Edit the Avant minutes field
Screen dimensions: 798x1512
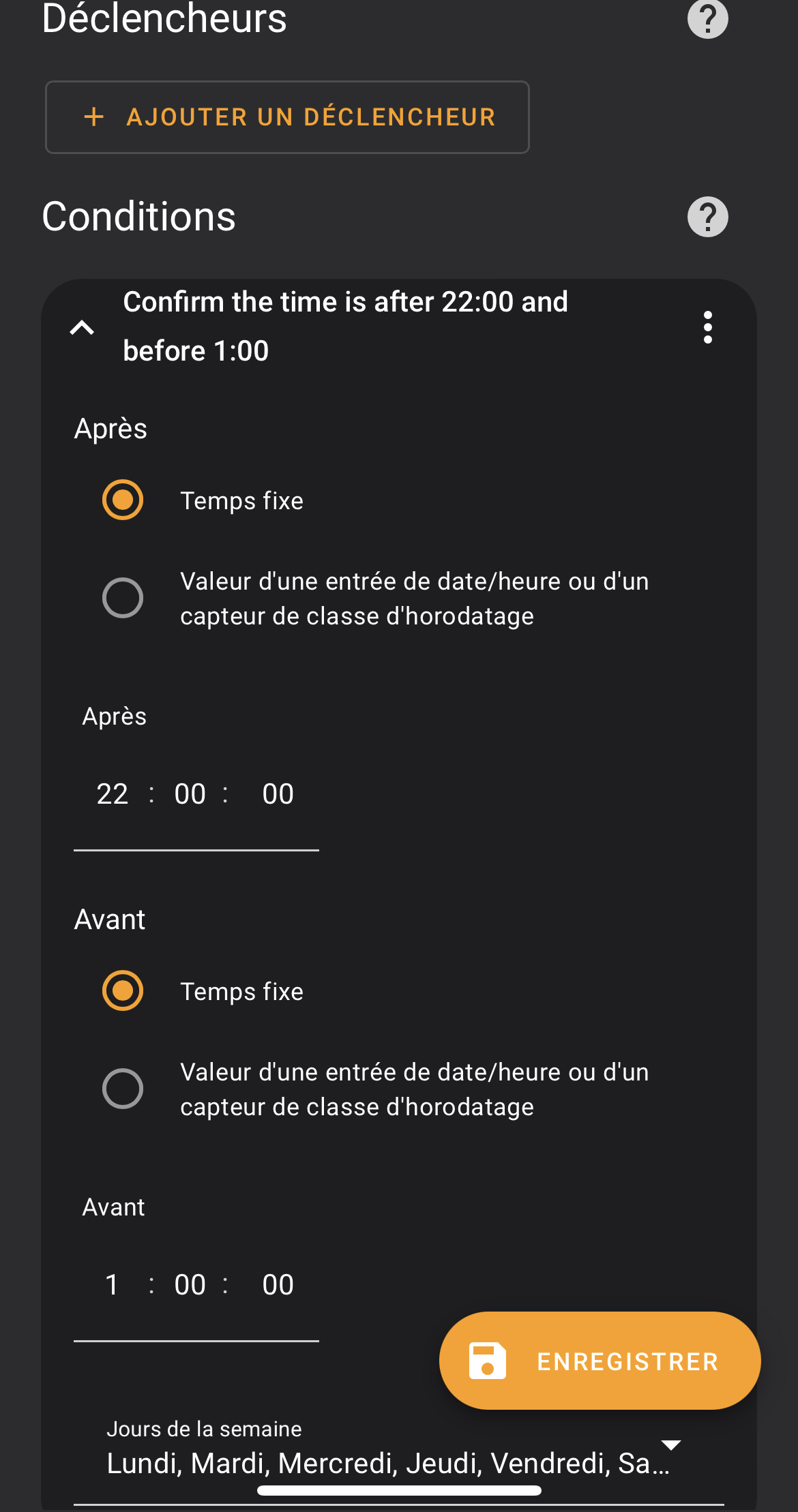pyautogui.click(x=190, y=1285)
